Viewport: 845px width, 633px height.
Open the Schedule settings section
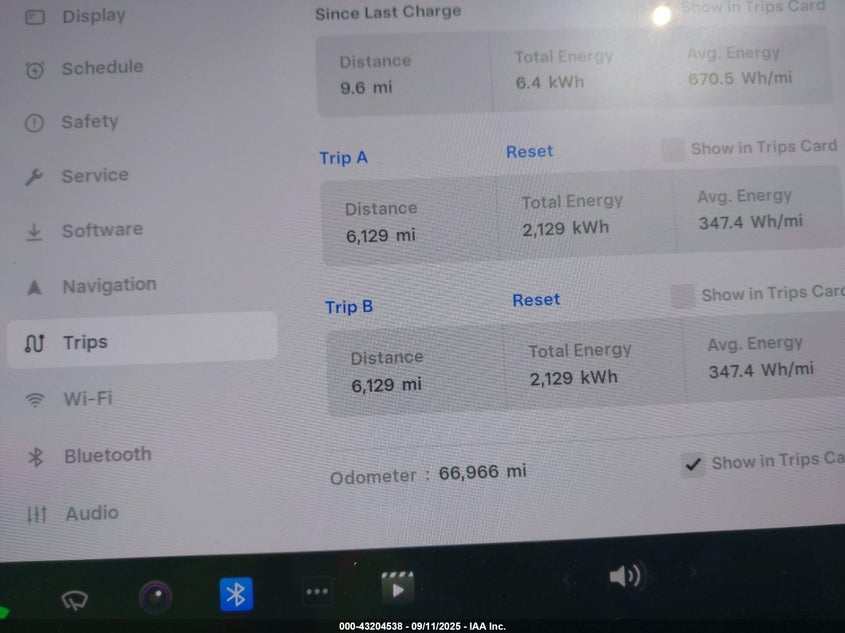100,68
